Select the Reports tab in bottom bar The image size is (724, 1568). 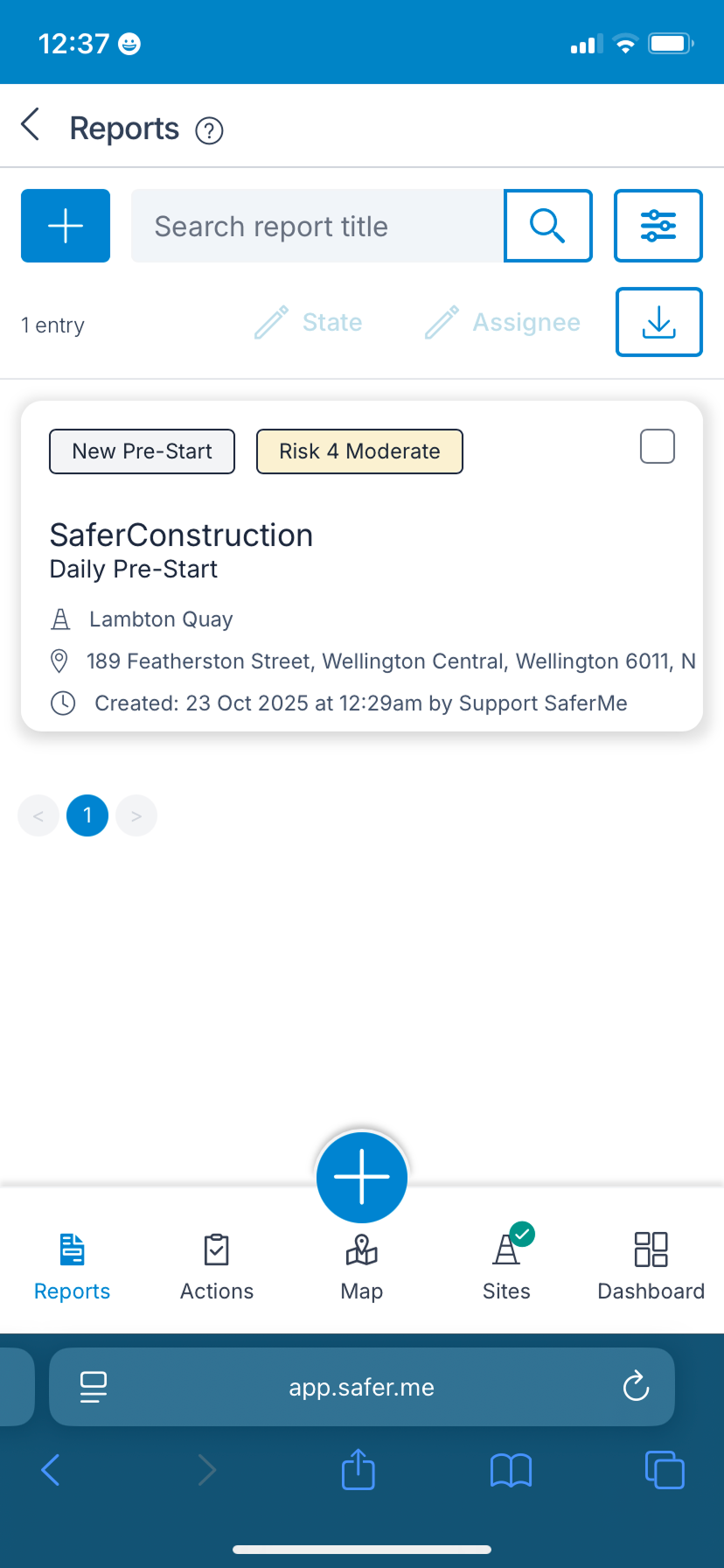tap(72, 1264)
